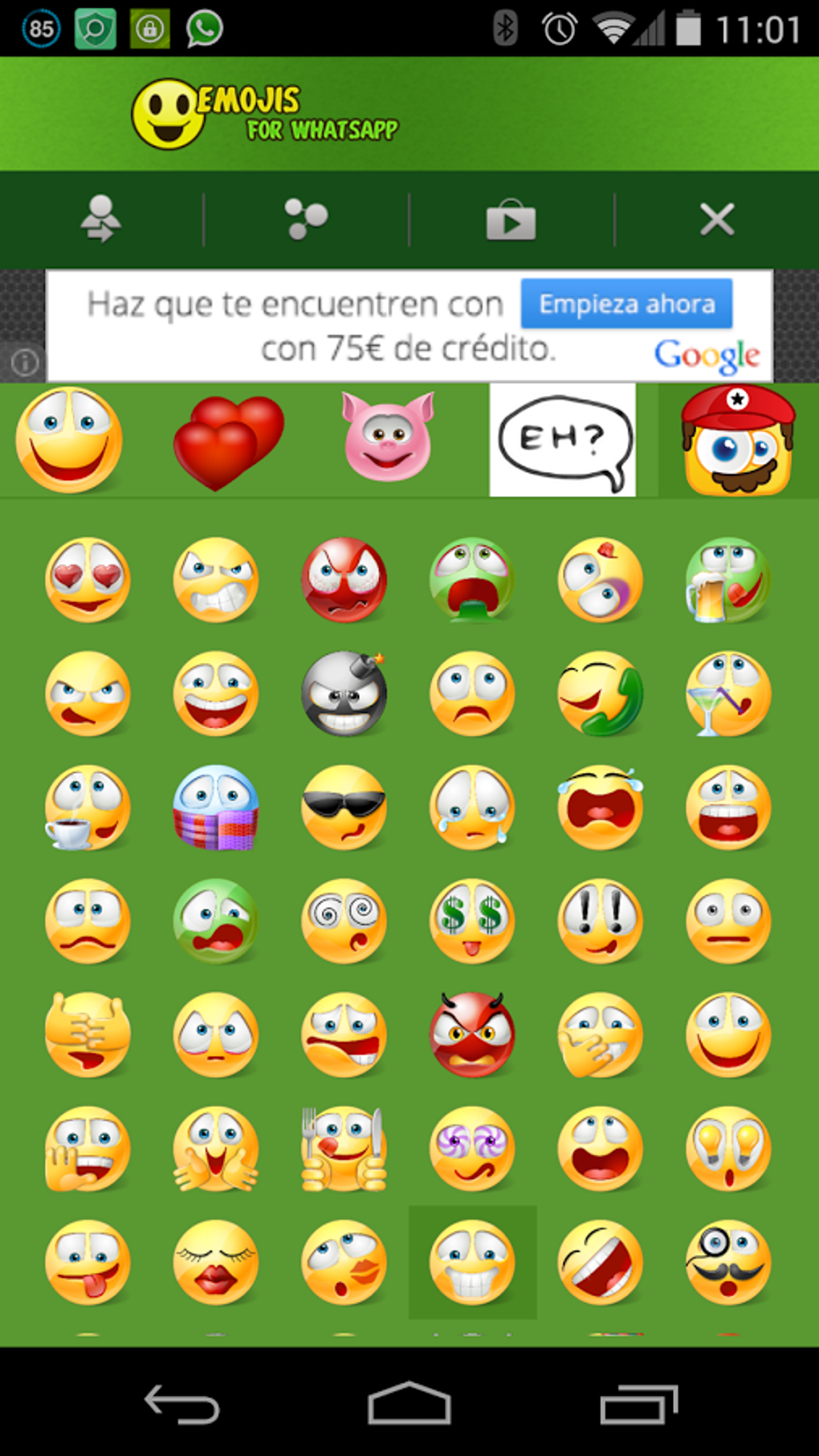The height and width of the screenshot is (1456, 819).
Task: Pick the red devil emoji with horns
Action: click(472, 1035)
